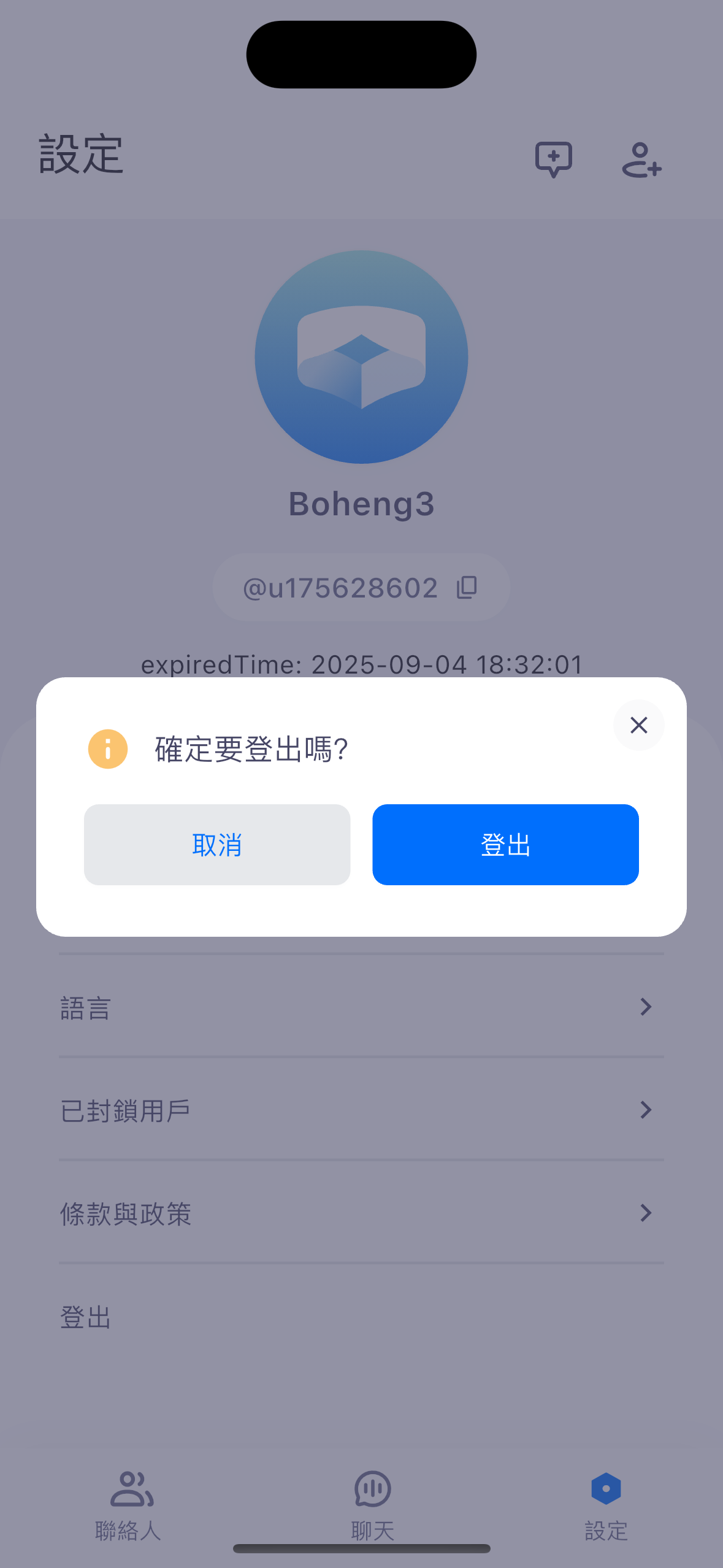The image size is (723, 1568).
Task: Open the 語言 language setting
Action: 361,1007
